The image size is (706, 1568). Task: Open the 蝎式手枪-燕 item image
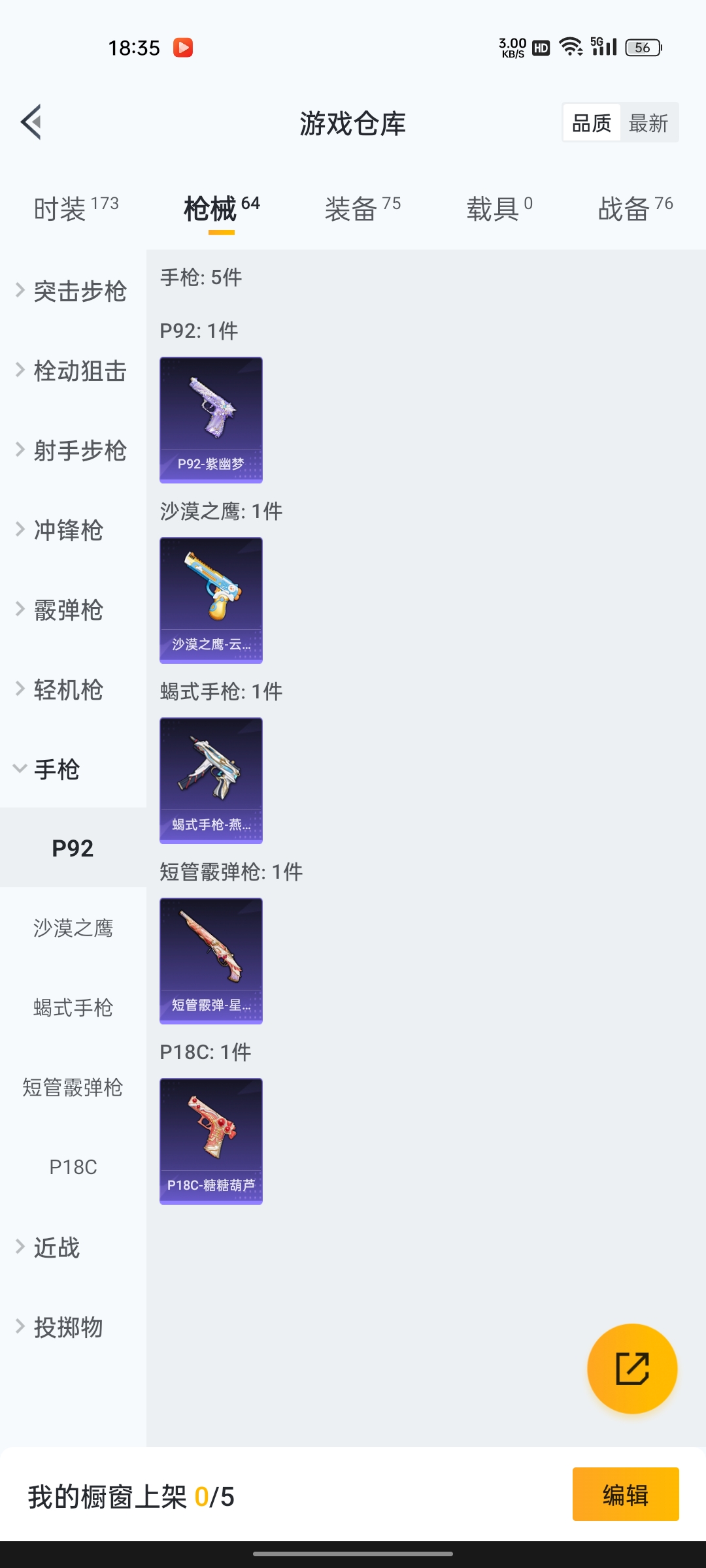pyautogui.click(x=210, y=780)
